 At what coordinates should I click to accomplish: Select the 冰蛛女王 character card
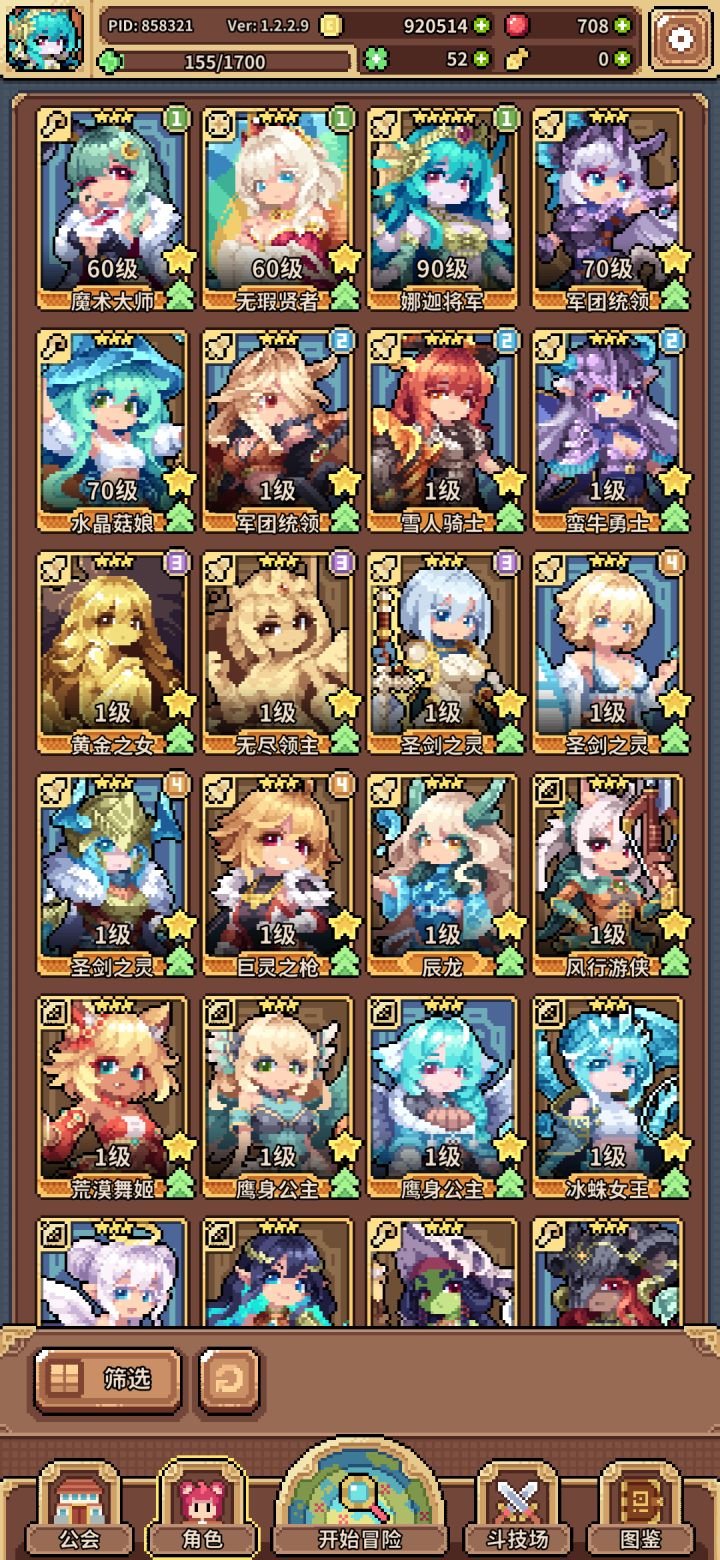coord(609,1097)
